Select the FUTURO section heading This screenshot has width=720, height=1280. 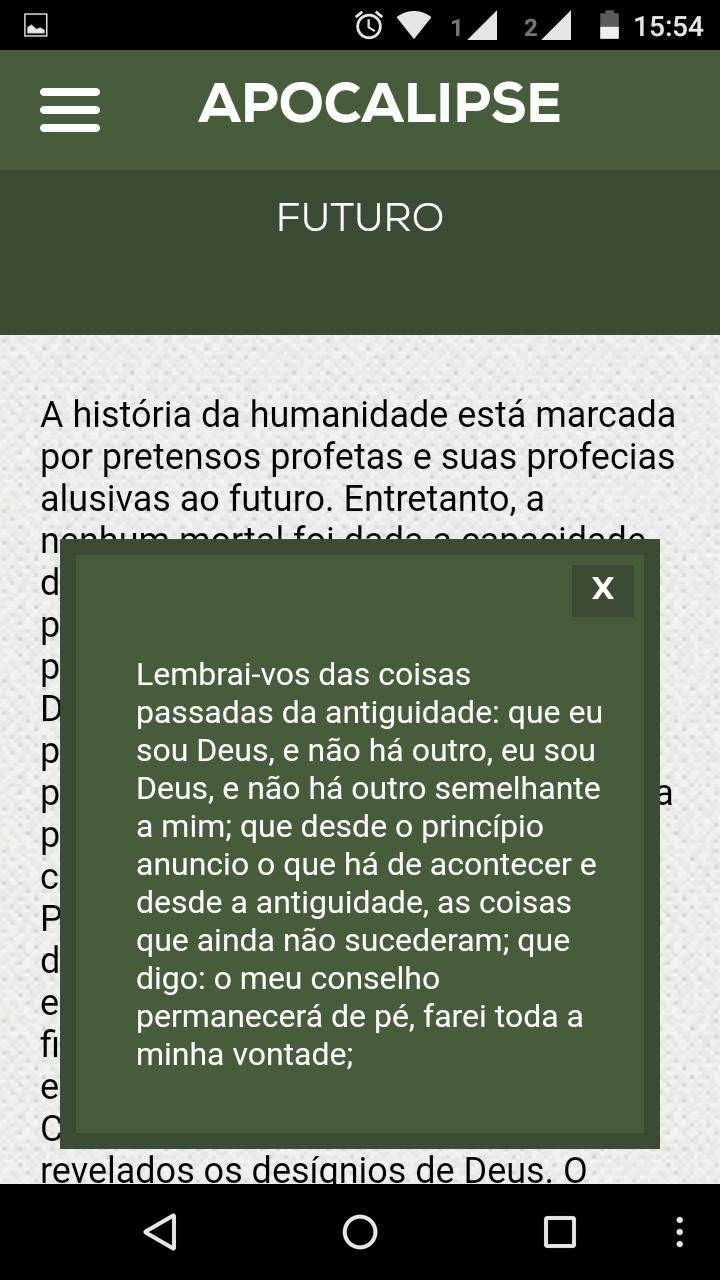click(360, 217)
